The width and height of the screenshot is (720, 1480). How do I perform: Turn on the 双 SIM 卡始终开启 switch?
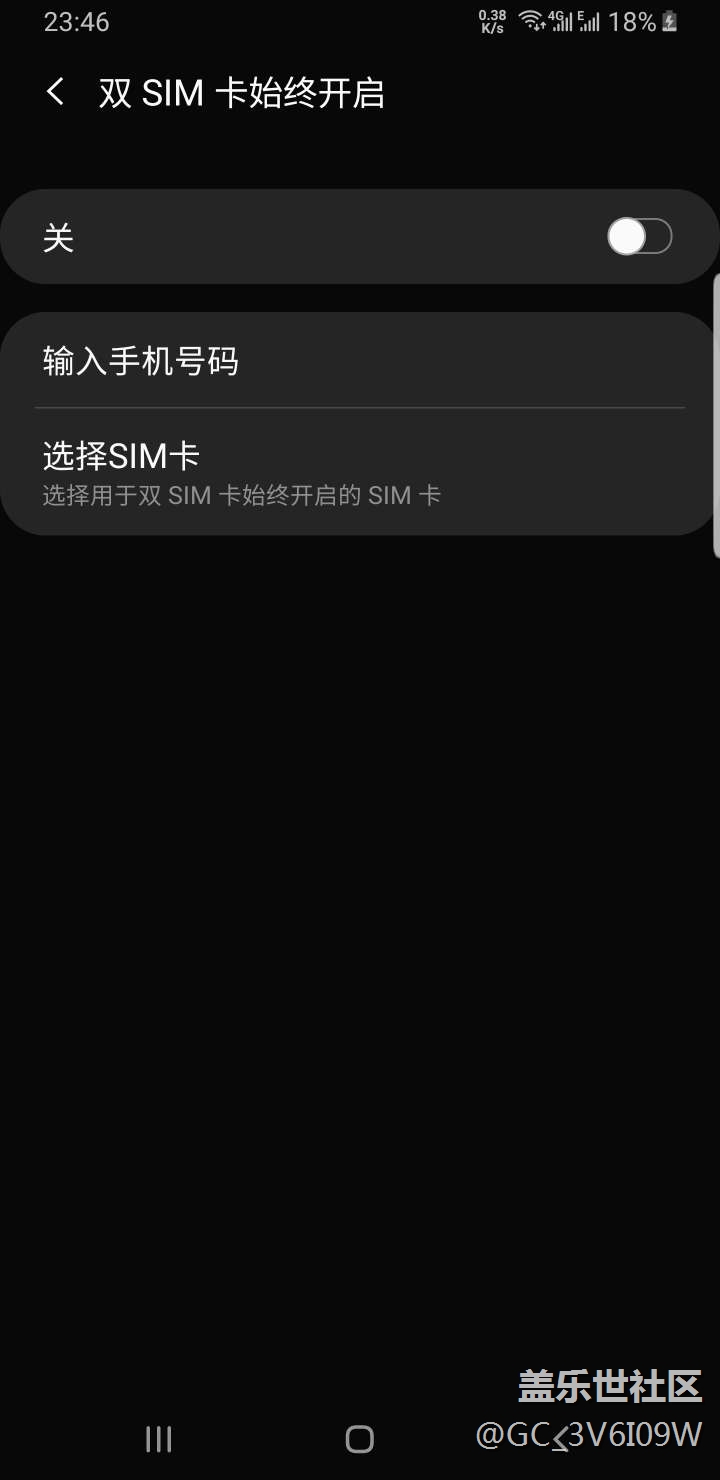pos(639,237)
